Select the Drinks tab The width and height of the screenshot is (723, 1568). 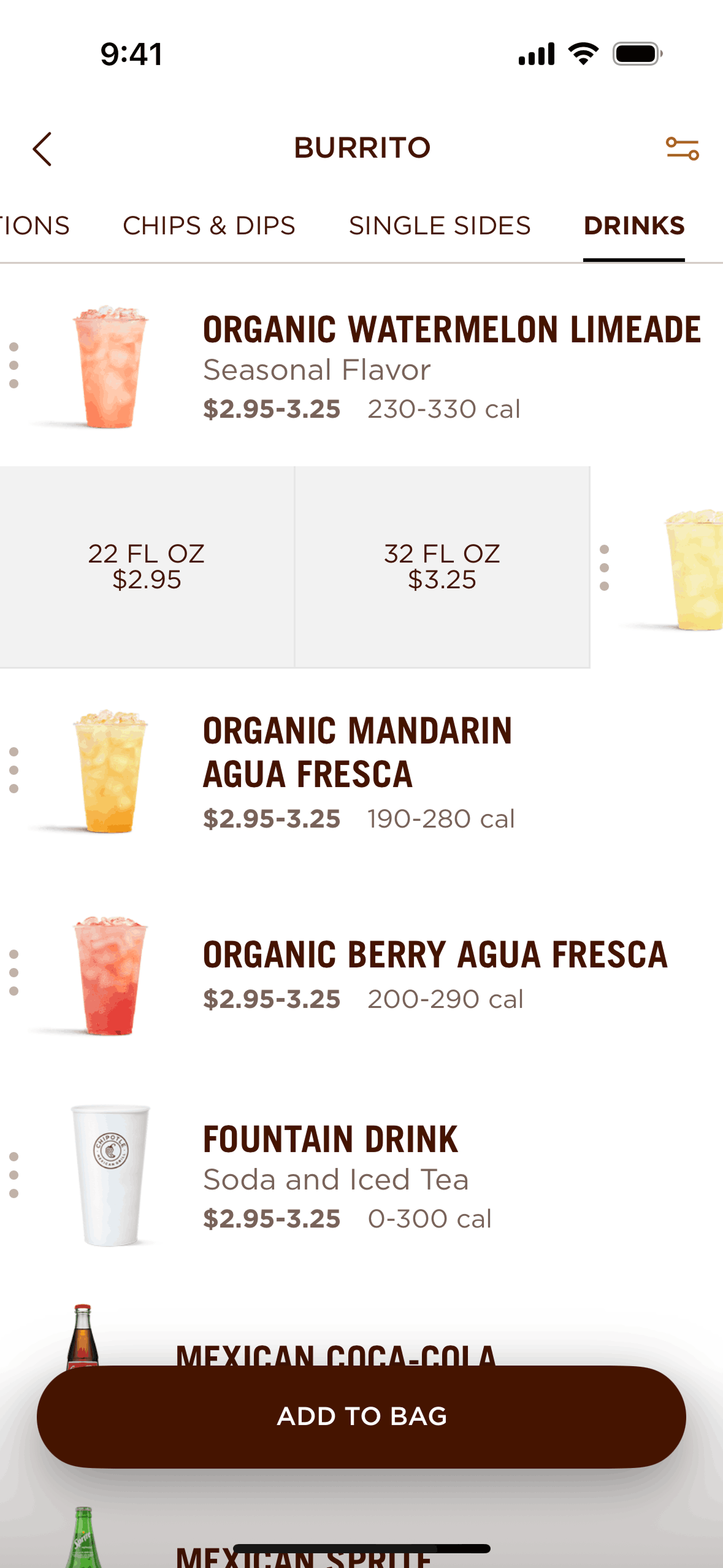633,226
